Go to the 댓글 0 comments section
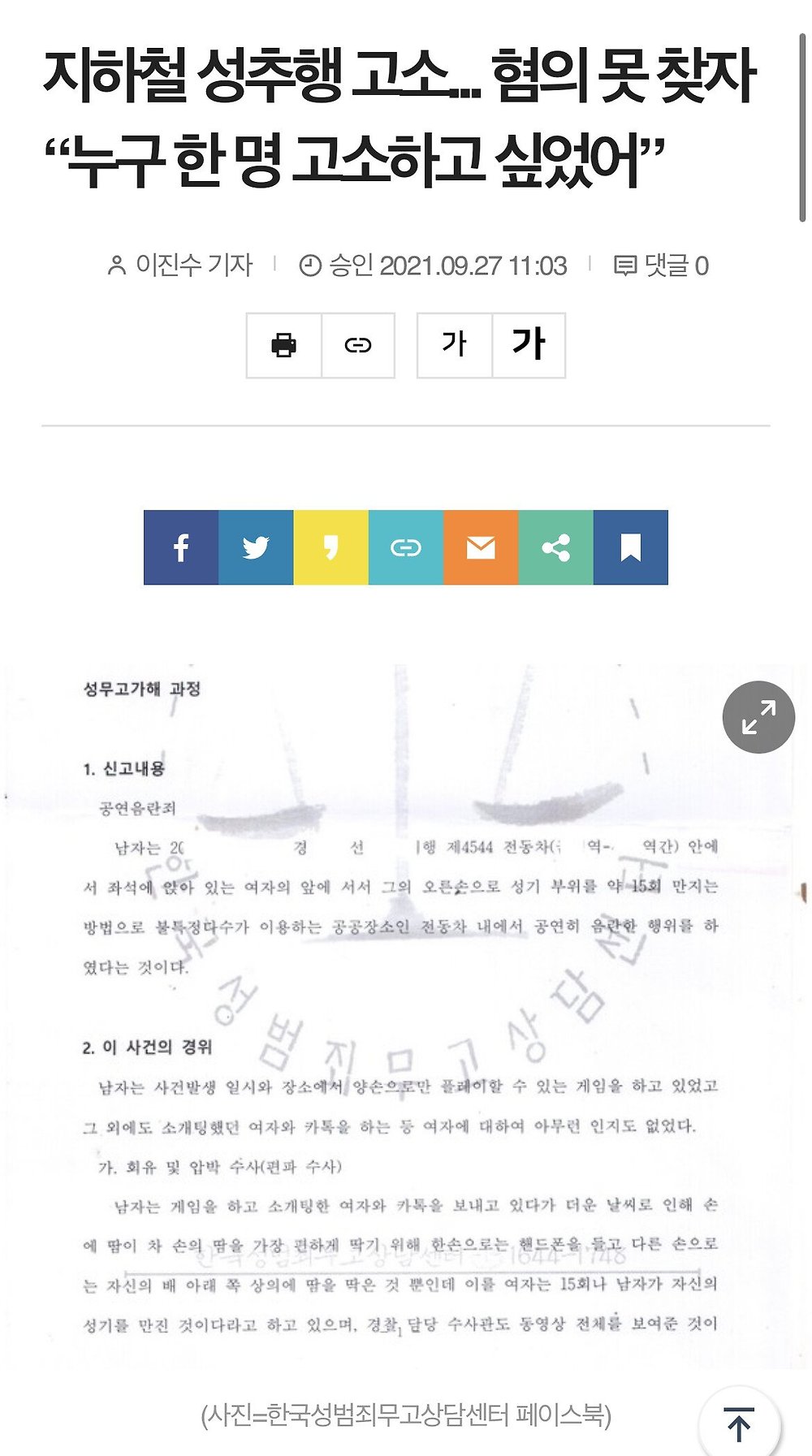 (661, 266)
